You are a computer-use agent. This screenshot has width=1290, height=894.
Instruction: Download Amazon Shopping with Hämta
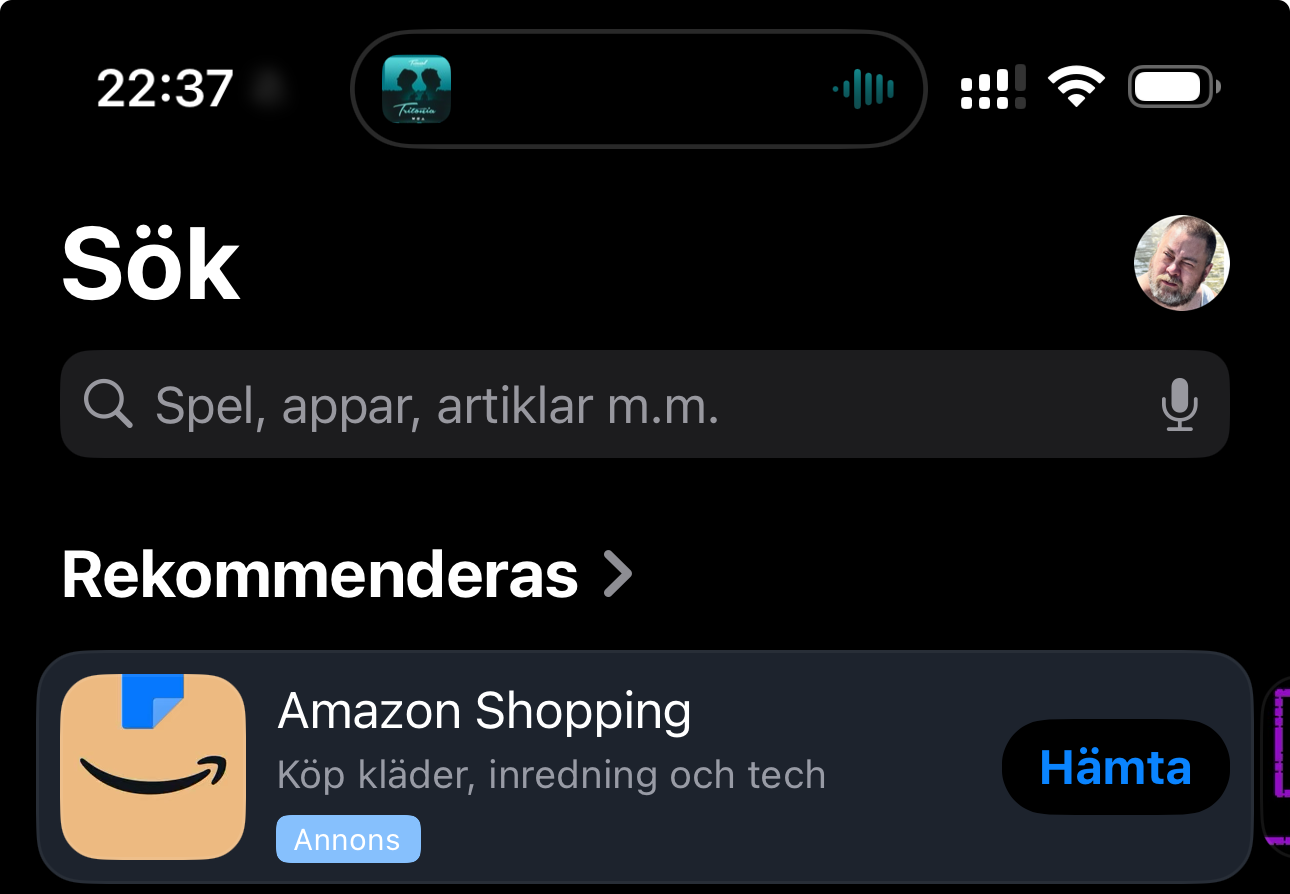pos(1115,767)
